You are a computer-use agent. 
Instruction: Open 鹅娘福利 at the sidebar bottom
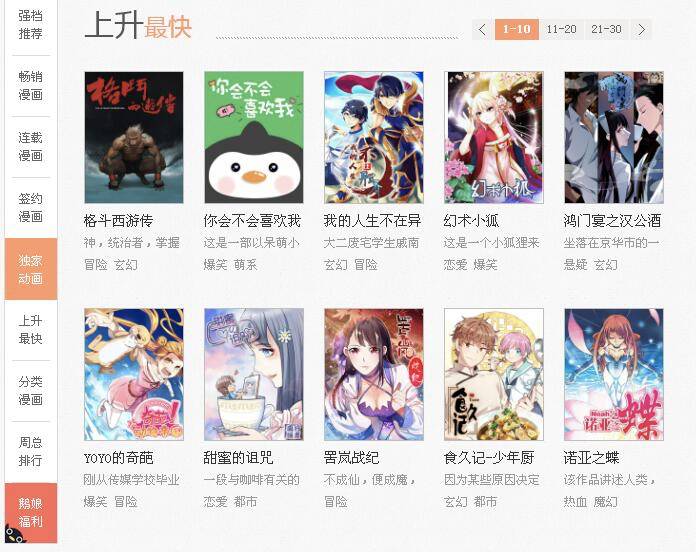coord(30,512)
